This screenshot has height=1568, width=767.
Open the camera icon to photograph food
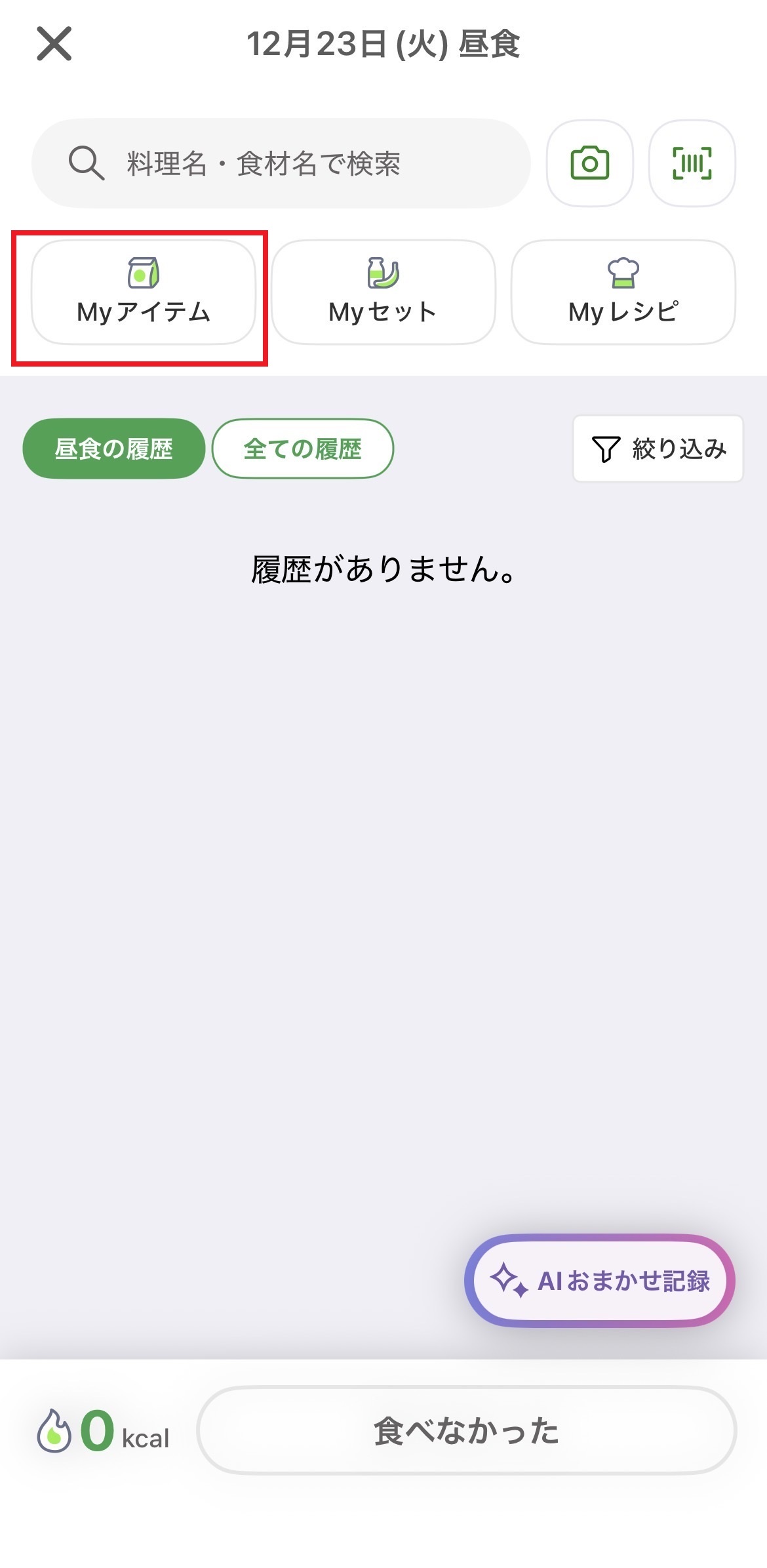point(589,163)
